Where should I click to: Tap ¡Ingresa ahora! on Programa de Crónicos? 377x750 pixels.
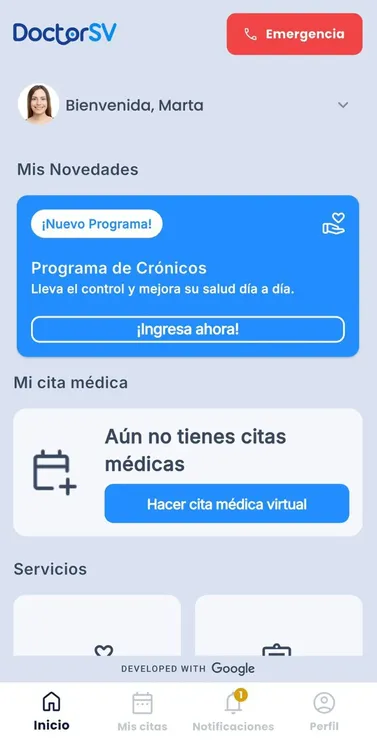pos(188,330)
